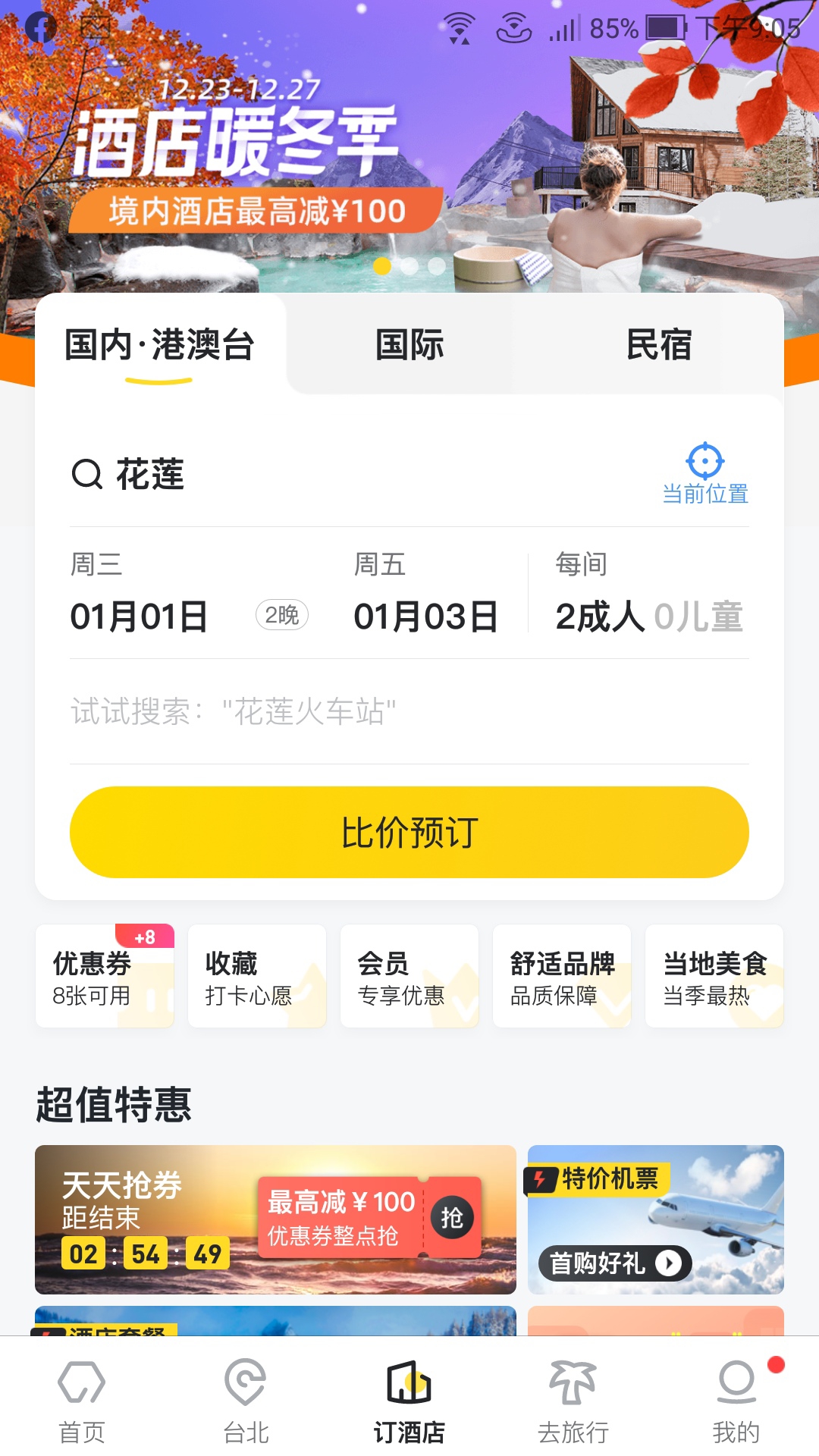Open the 去旅行 tab
Screen dimensions: 819x1456
click(x=573, y=1401)
